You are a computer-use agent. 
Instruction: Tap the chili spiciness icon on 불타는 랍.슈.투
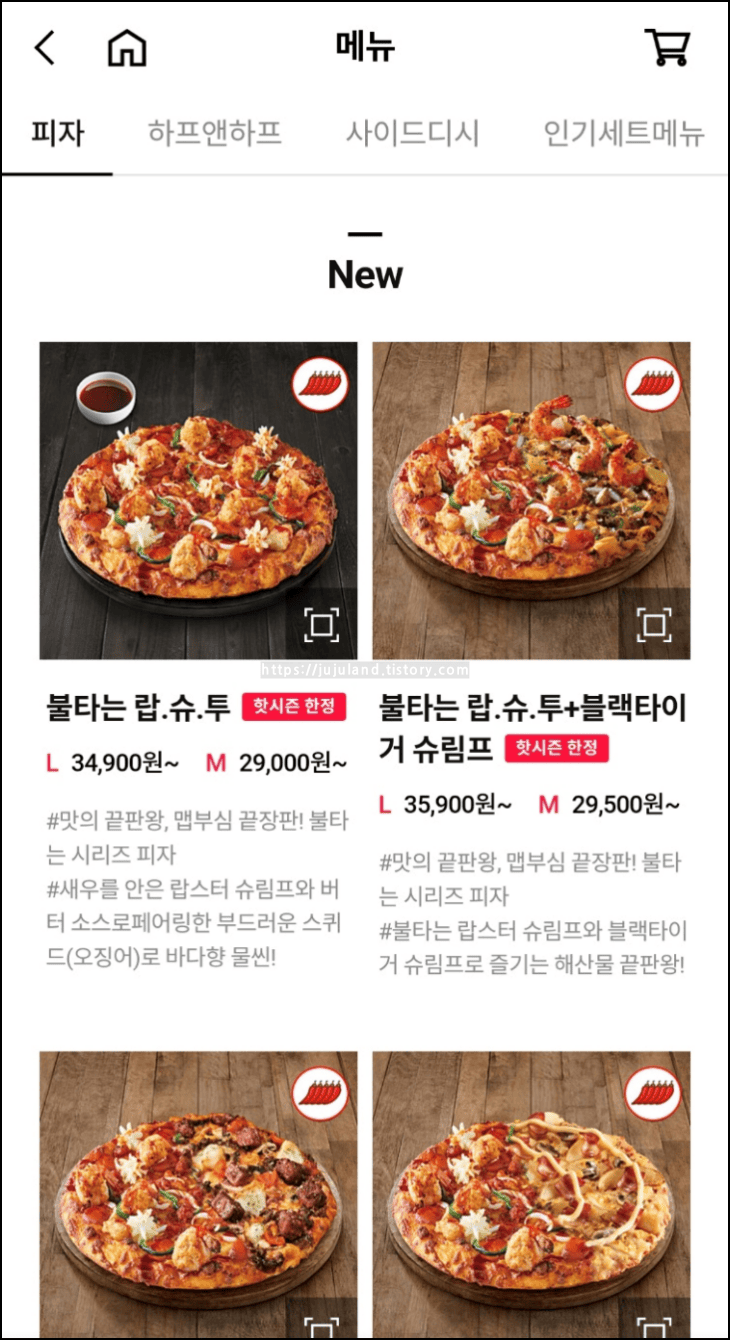[x=319, y=385]
